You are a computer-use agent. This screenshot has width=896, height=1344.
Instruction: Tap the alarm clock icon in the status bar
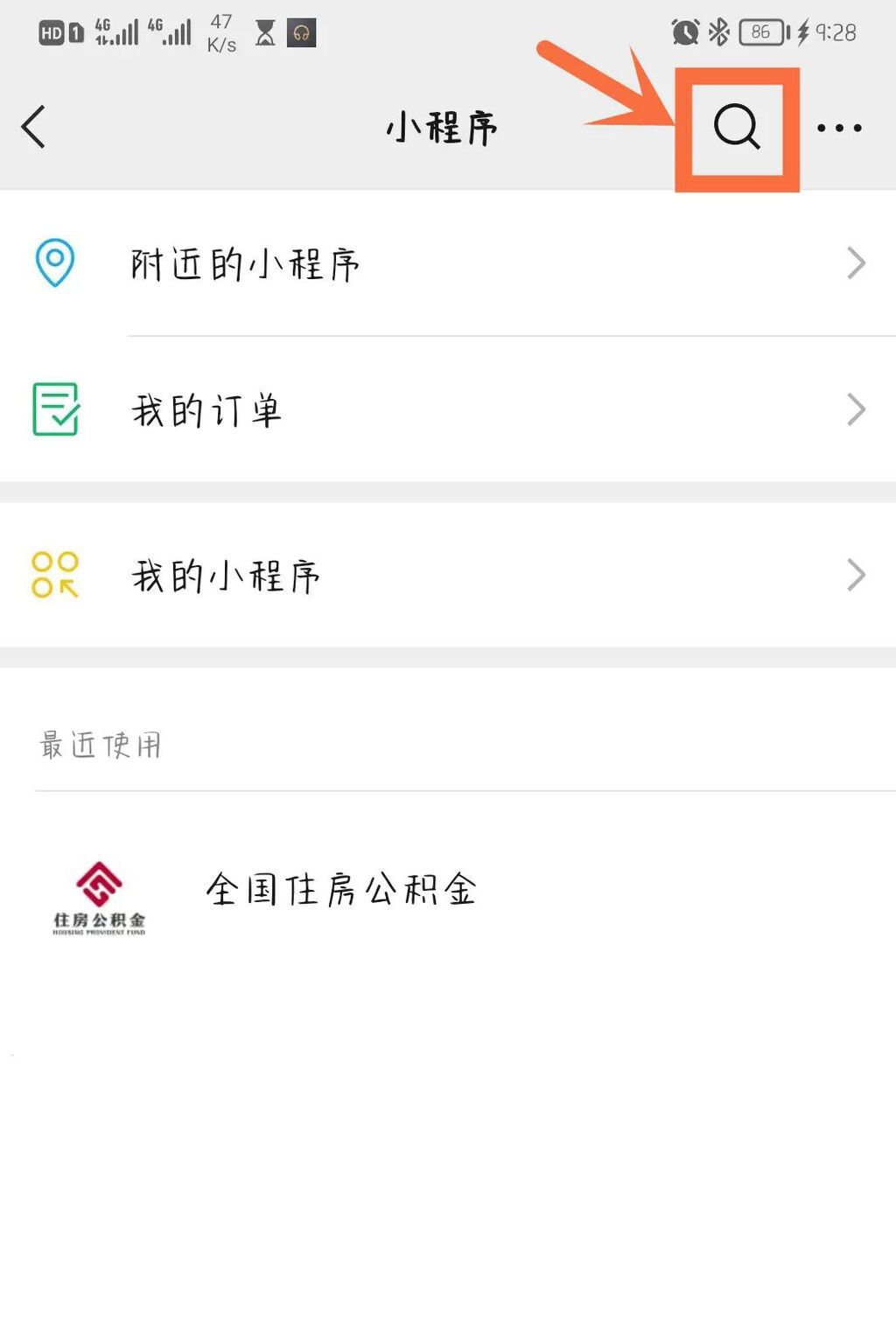coord(684,32)
